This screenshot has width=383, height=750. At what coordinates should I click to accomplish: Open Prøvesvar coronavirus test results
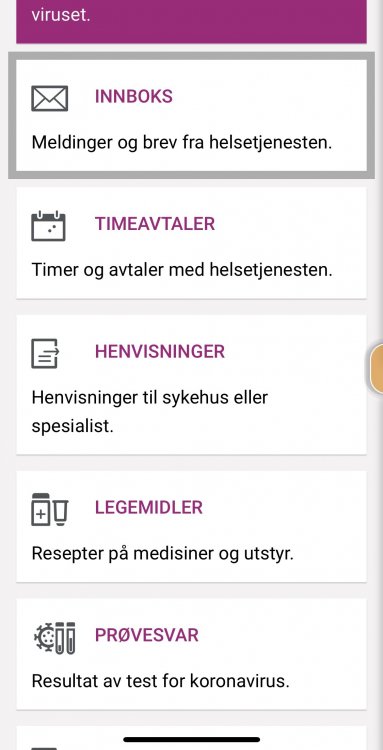coord(191,654)
